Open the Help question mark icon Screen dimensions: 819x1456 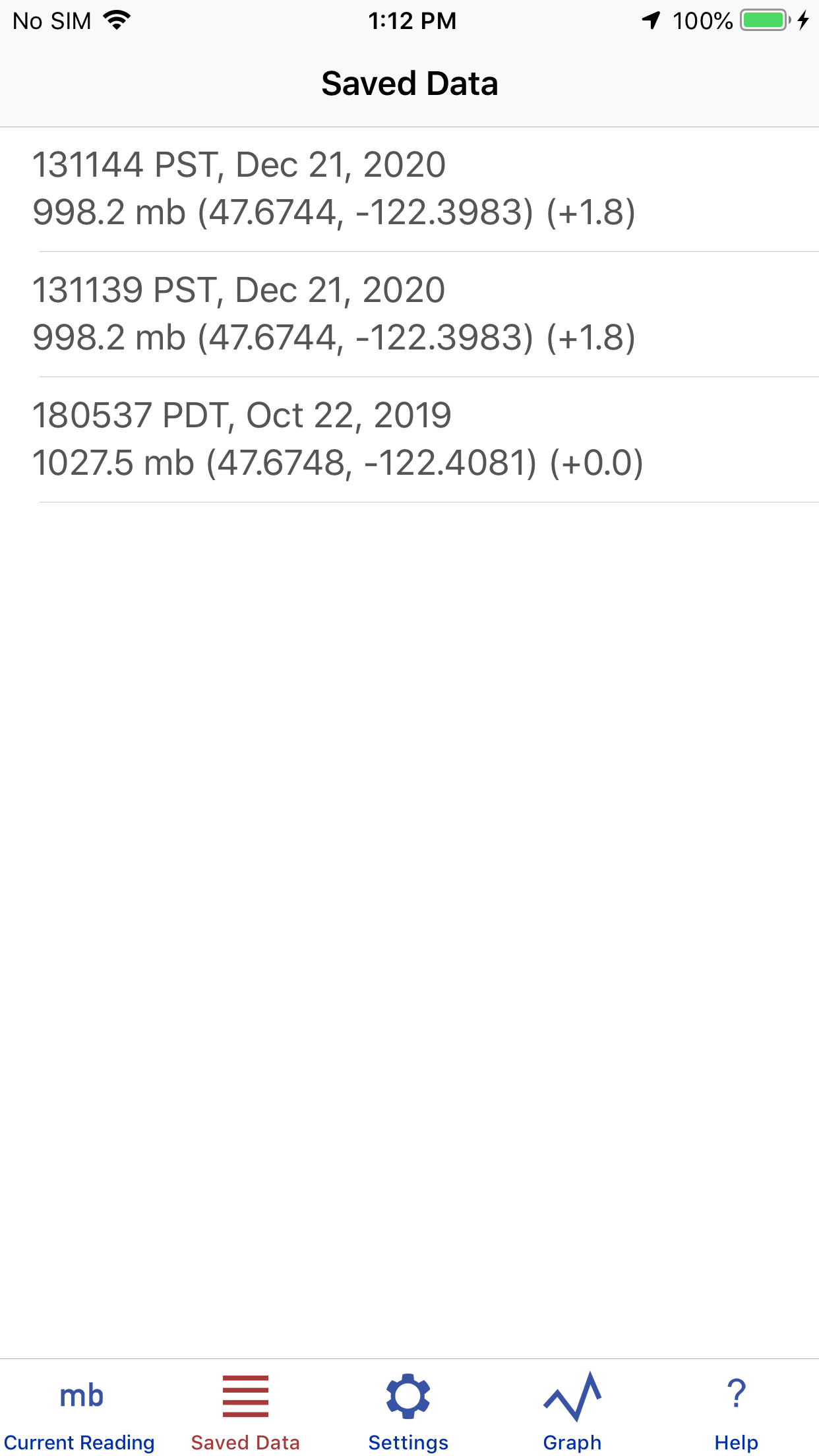735,1393
